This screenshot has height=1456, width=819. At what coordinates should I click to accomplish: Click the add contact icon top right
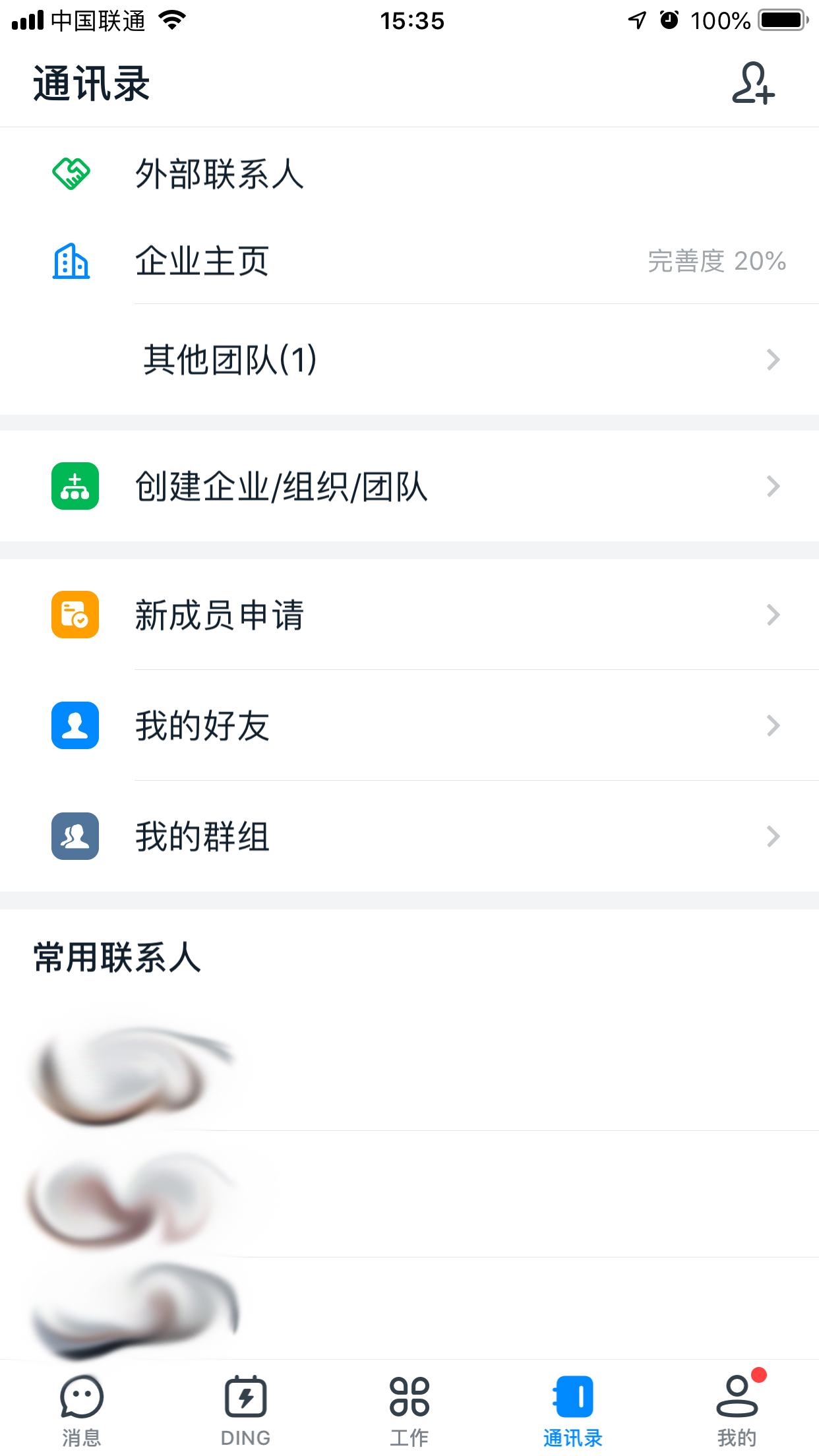point(753,86)
